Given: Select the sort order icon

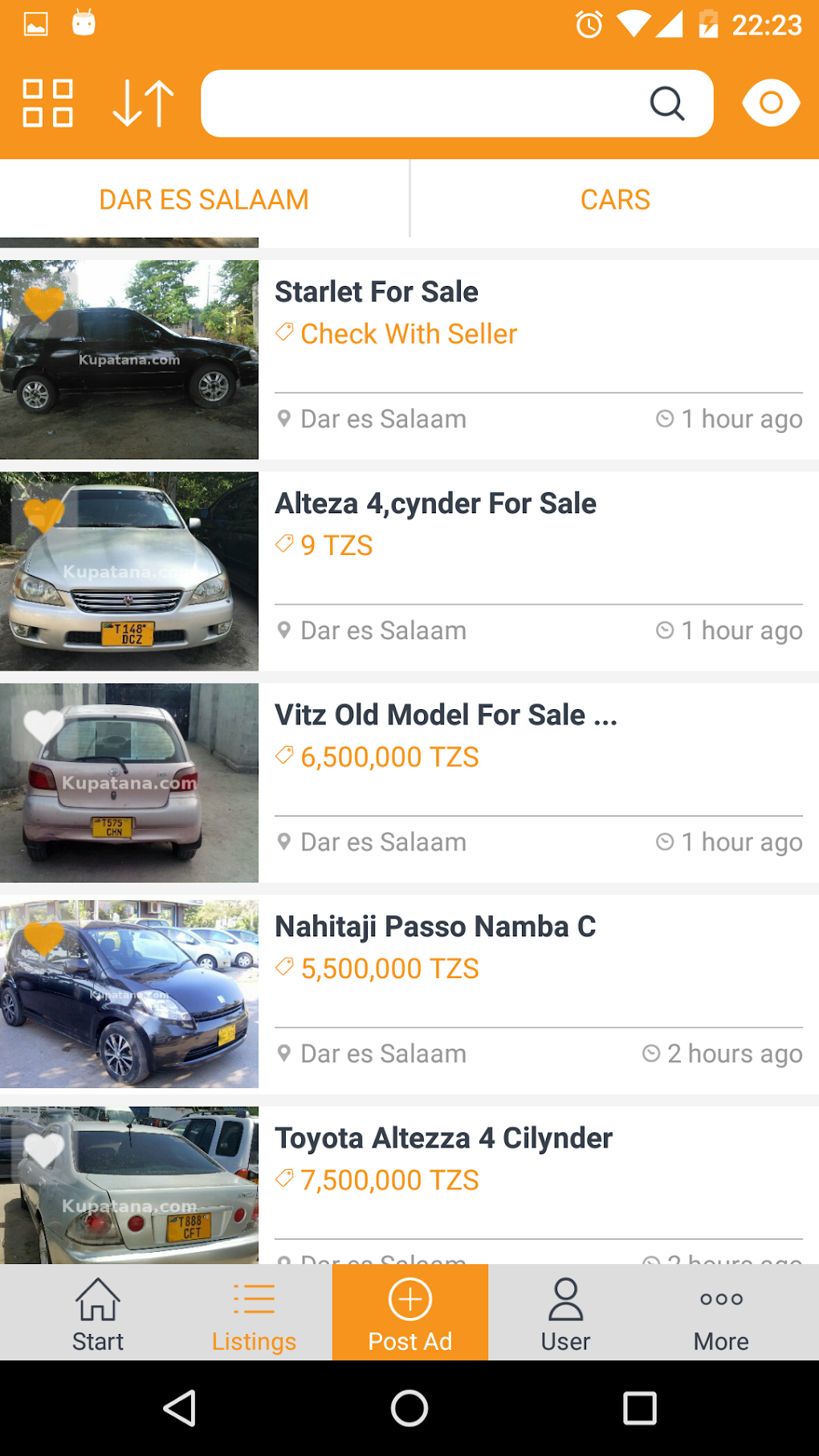Looking at the screenshot, I should pyautogui.click(x=143, y=103).
